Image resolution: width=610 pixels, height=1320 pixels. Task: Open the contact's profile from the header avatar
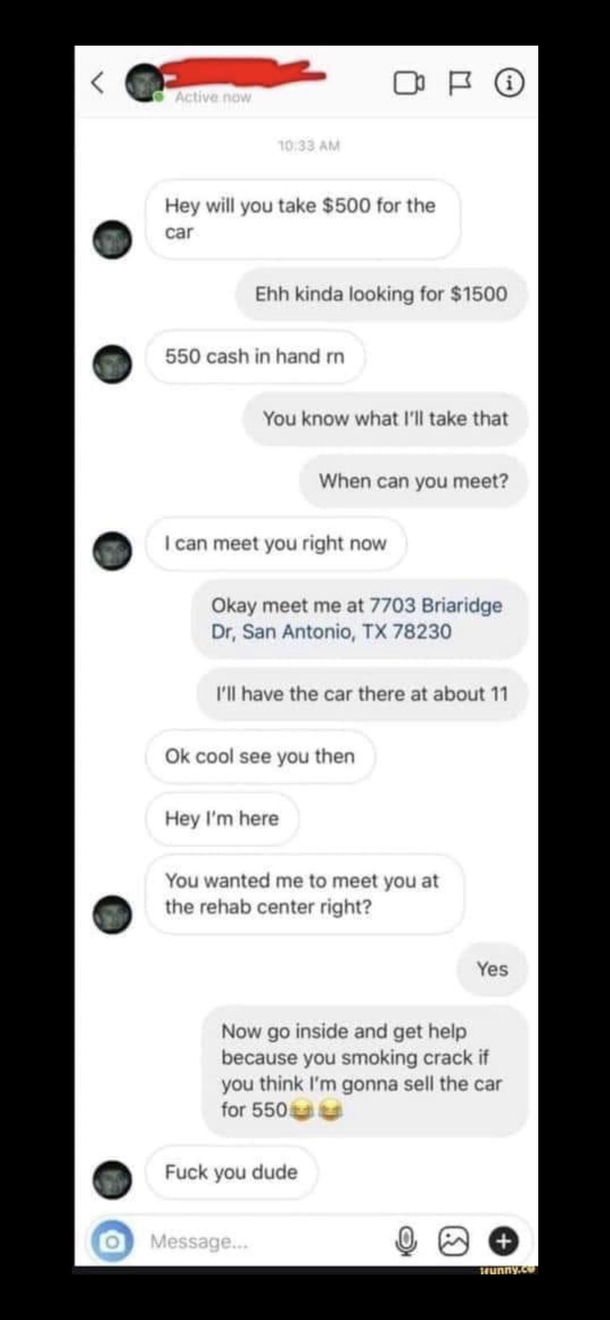click(146, 83)
